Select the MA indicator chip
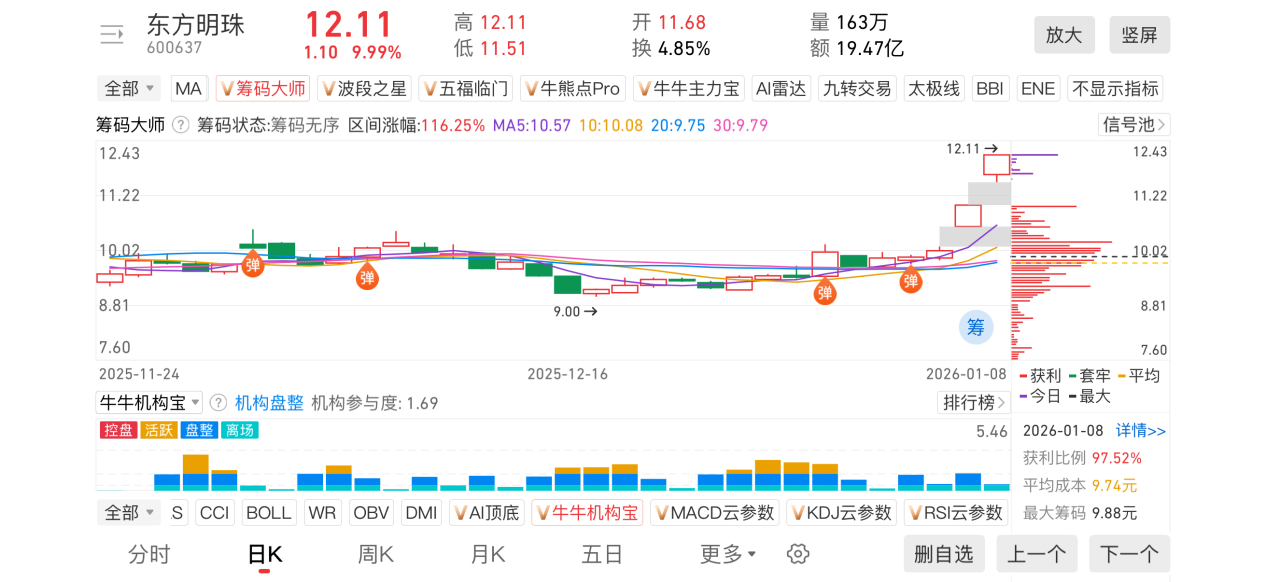Screen dimensions: 1266x582 [x=188, y=88]
